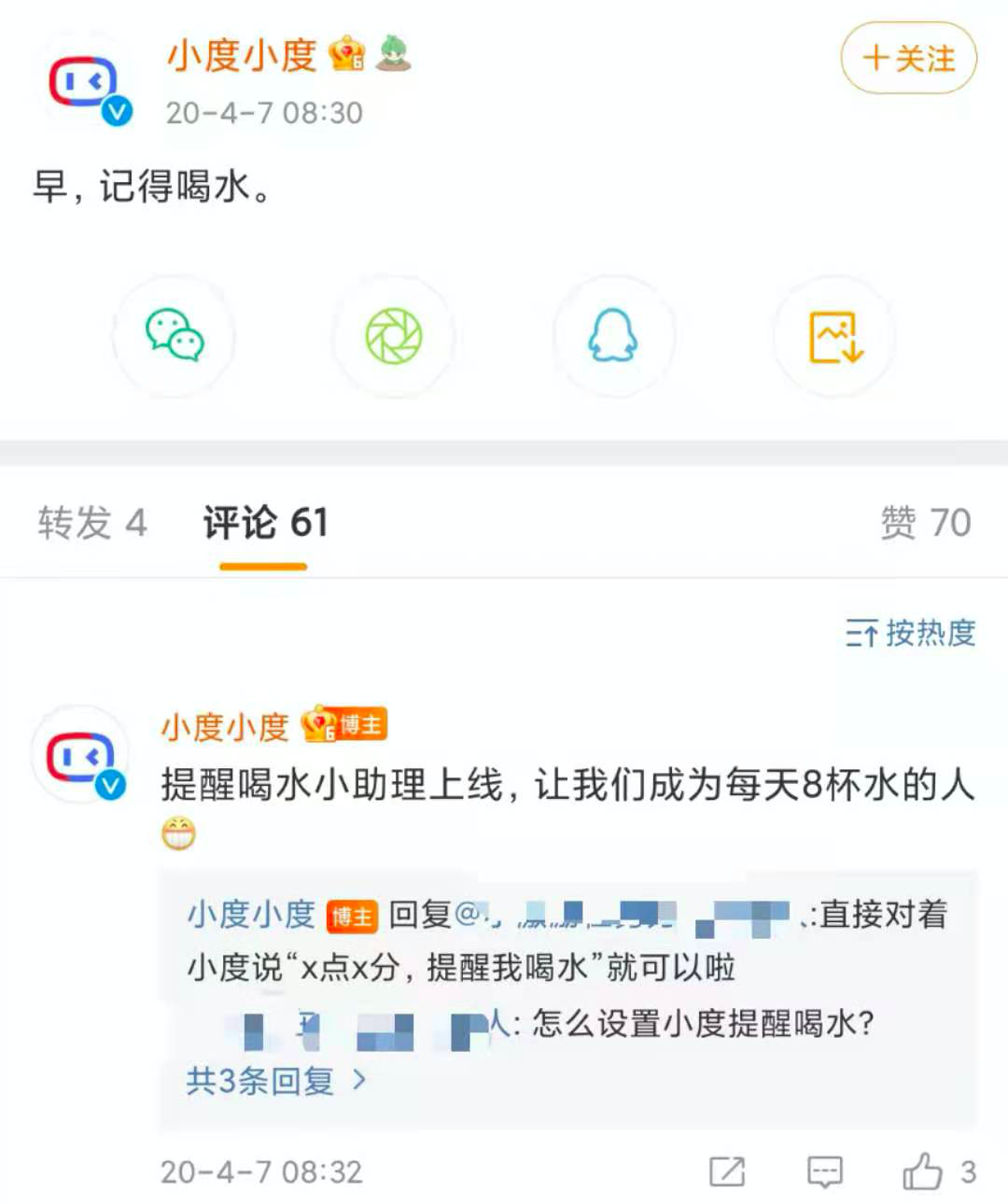
Task: Switch to the 转发 4 tab
Action: click(x=91, y=523)
